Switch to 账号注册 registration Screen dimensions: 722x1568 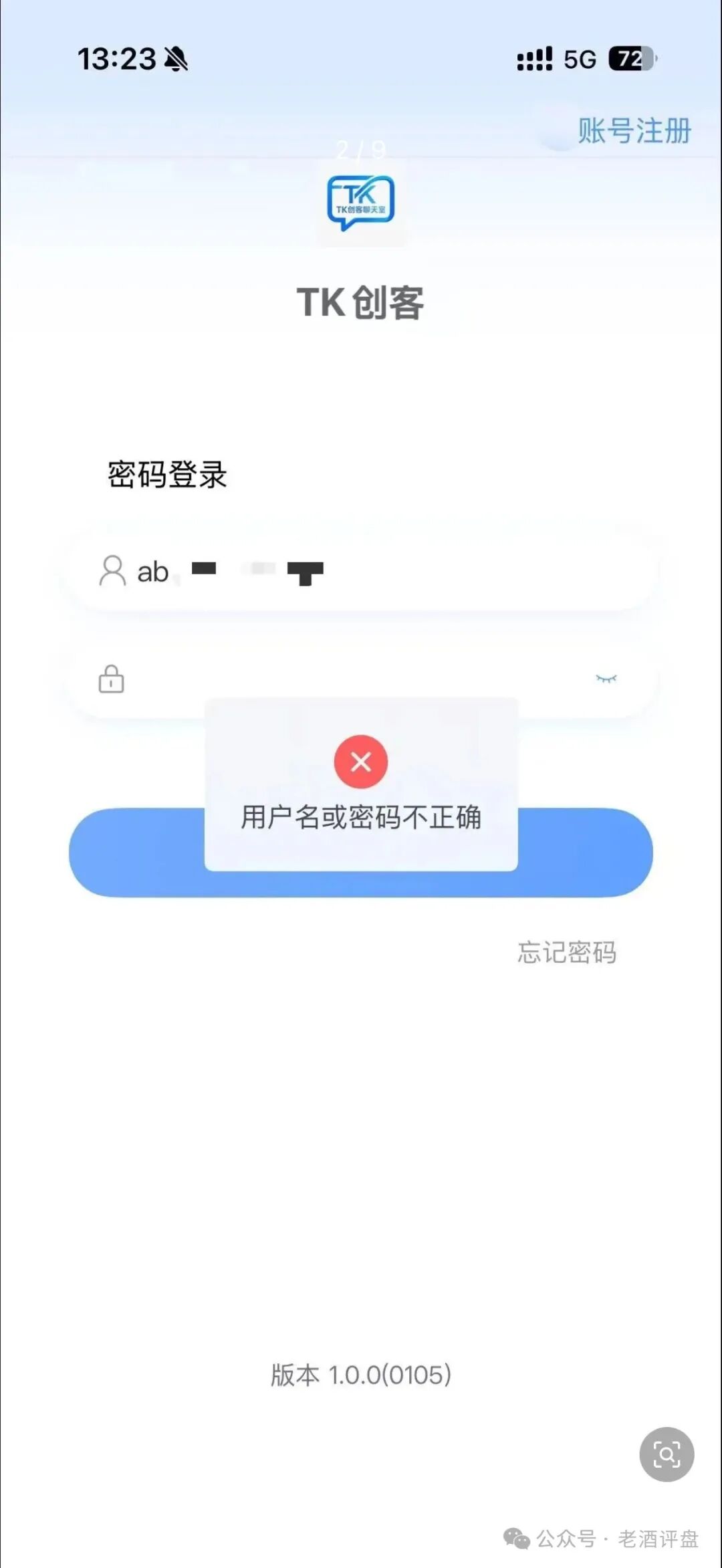tap(633, 131)
